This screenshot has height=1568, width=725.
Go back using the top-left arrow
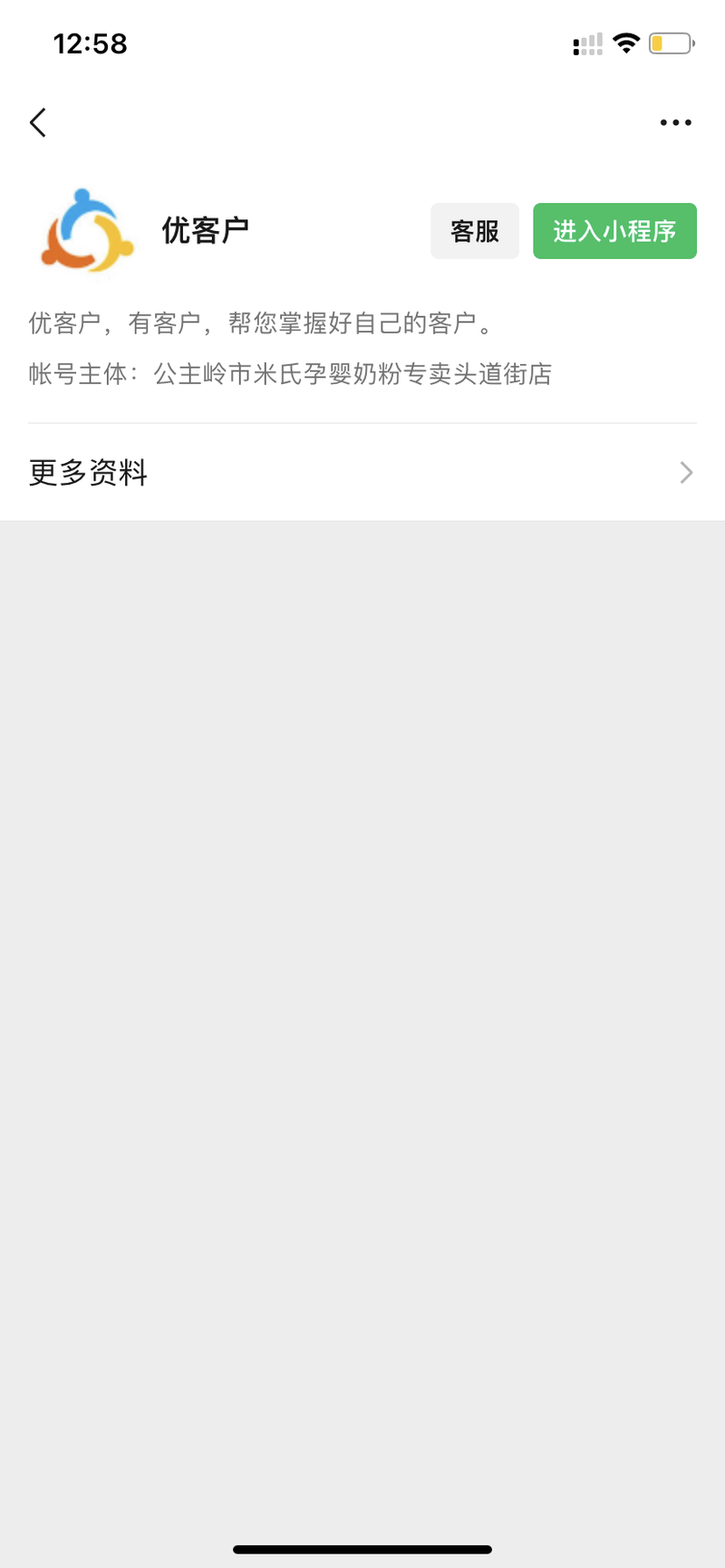pos(37,122)
